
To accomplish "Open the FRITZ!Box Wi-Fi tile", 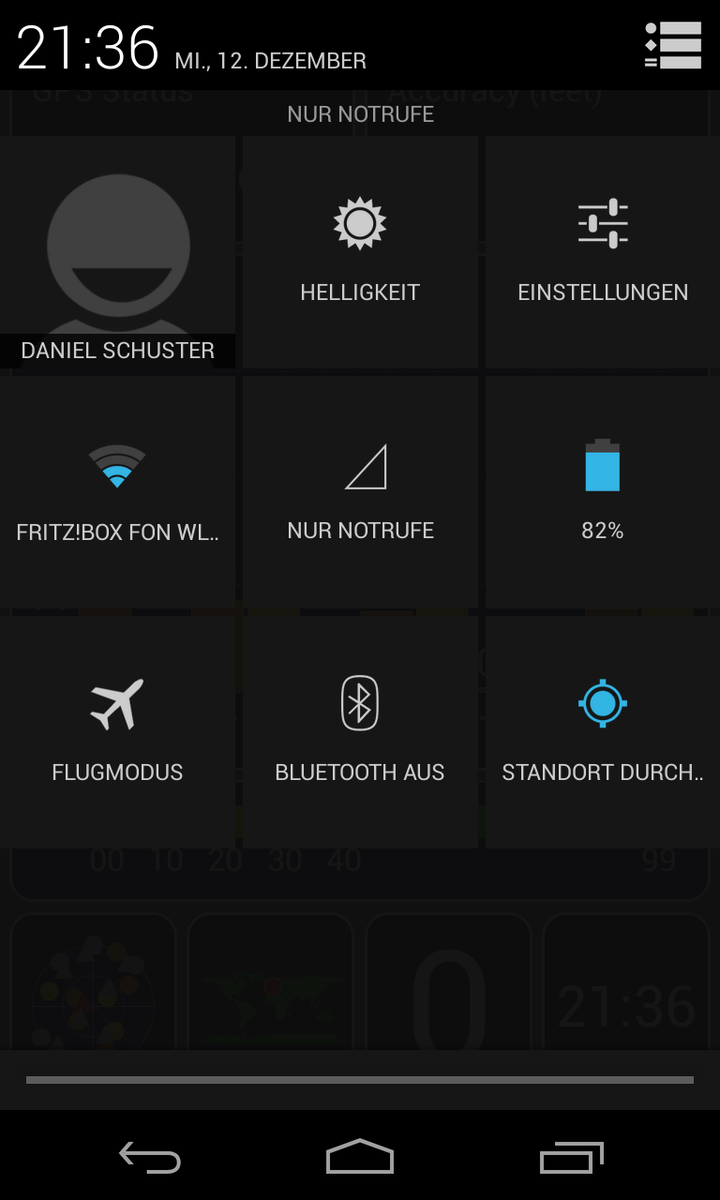I will (x=117, y=492).
